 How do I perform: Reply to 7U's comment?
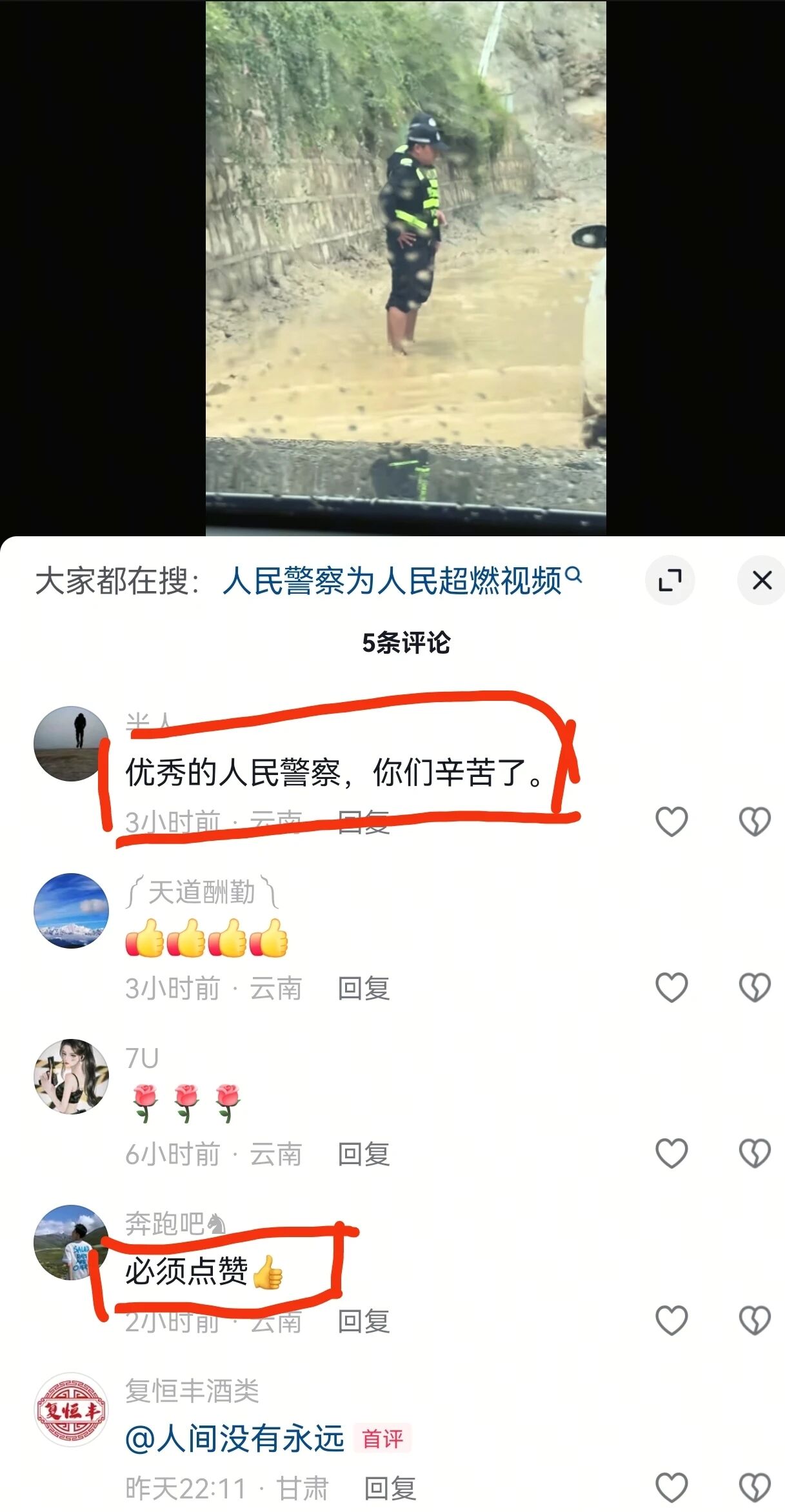point(364,1154)
